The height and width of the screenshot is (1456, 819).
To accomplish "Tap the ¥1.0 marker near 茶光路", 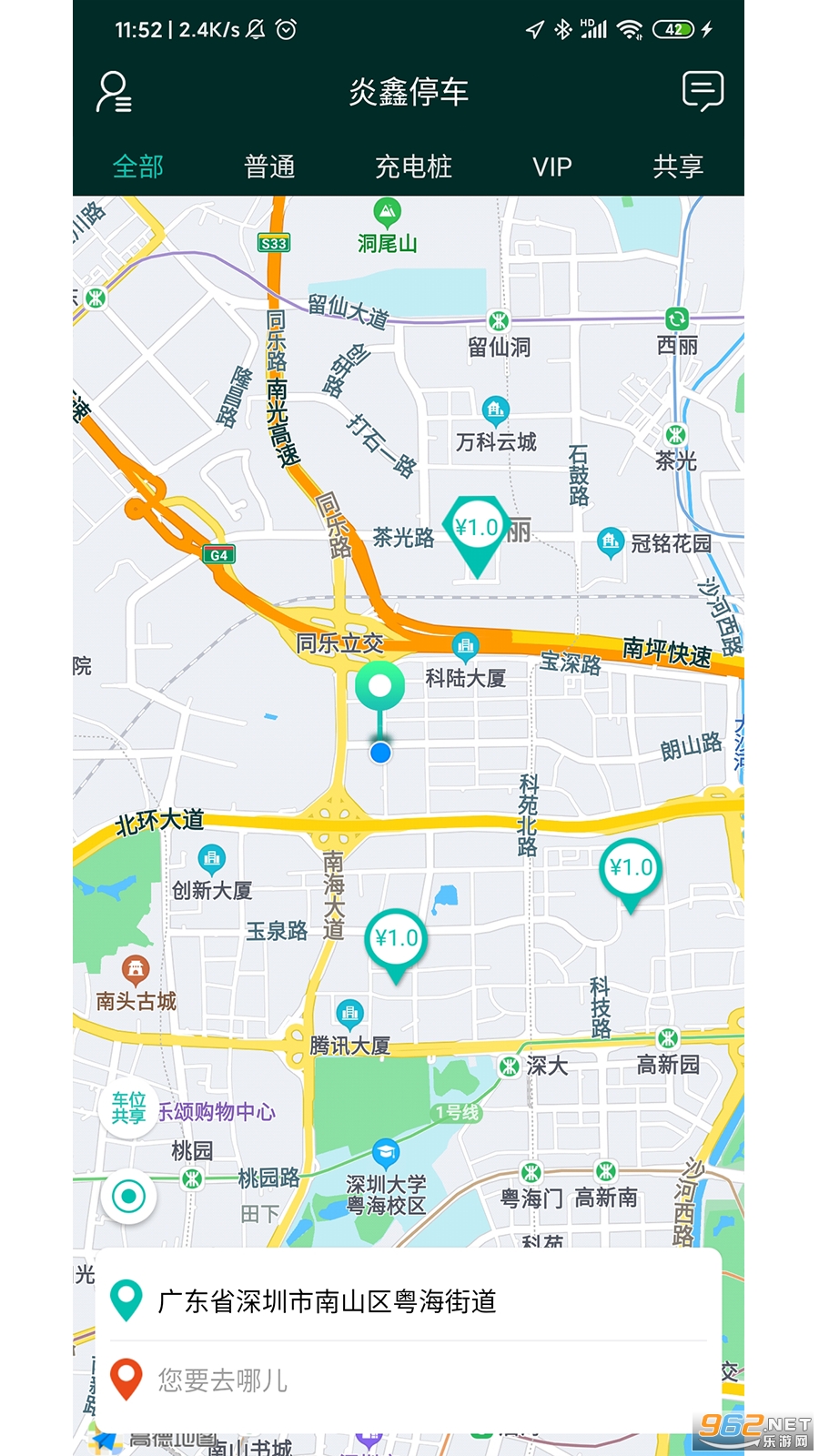I will pos(476,531).
